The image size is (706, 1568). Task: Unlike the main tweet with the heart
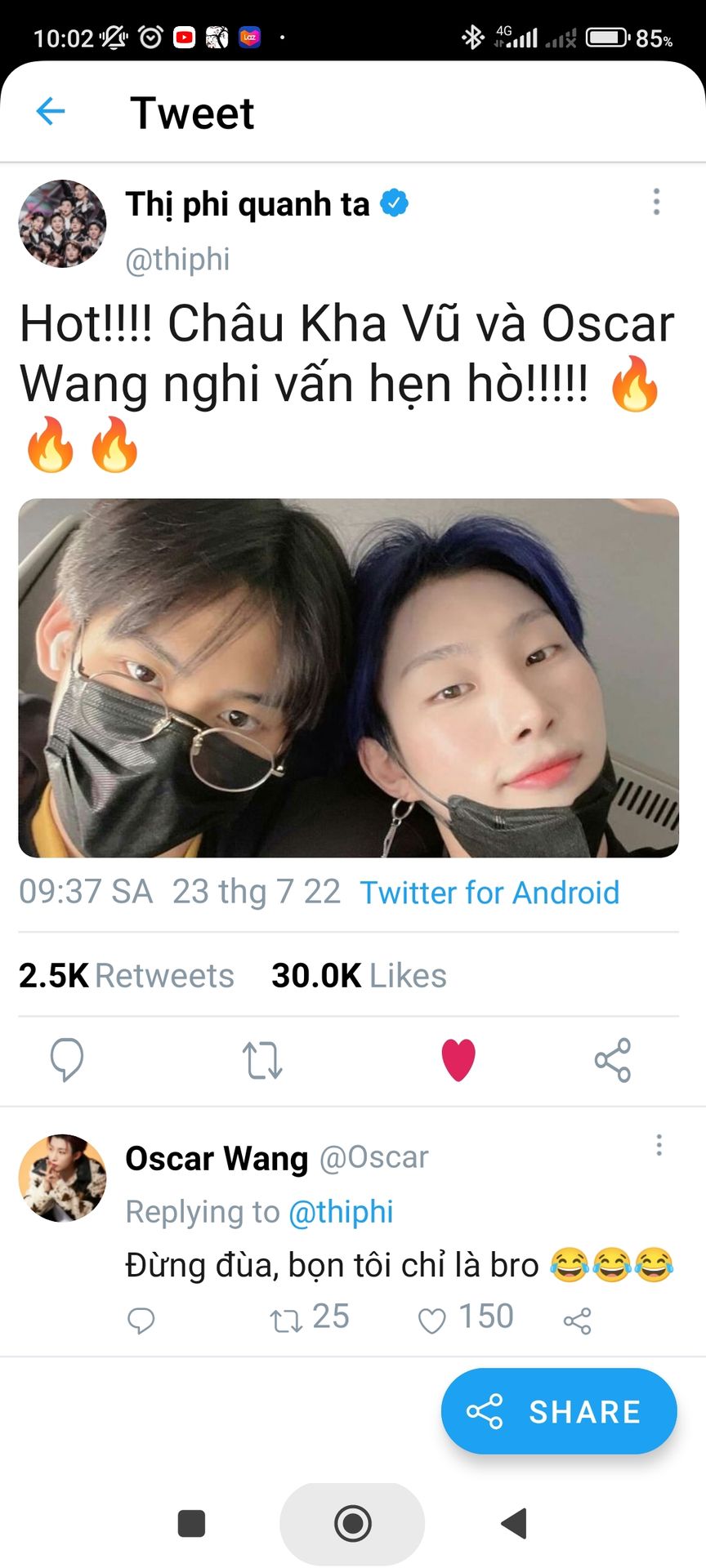[x=458, y=1060]
